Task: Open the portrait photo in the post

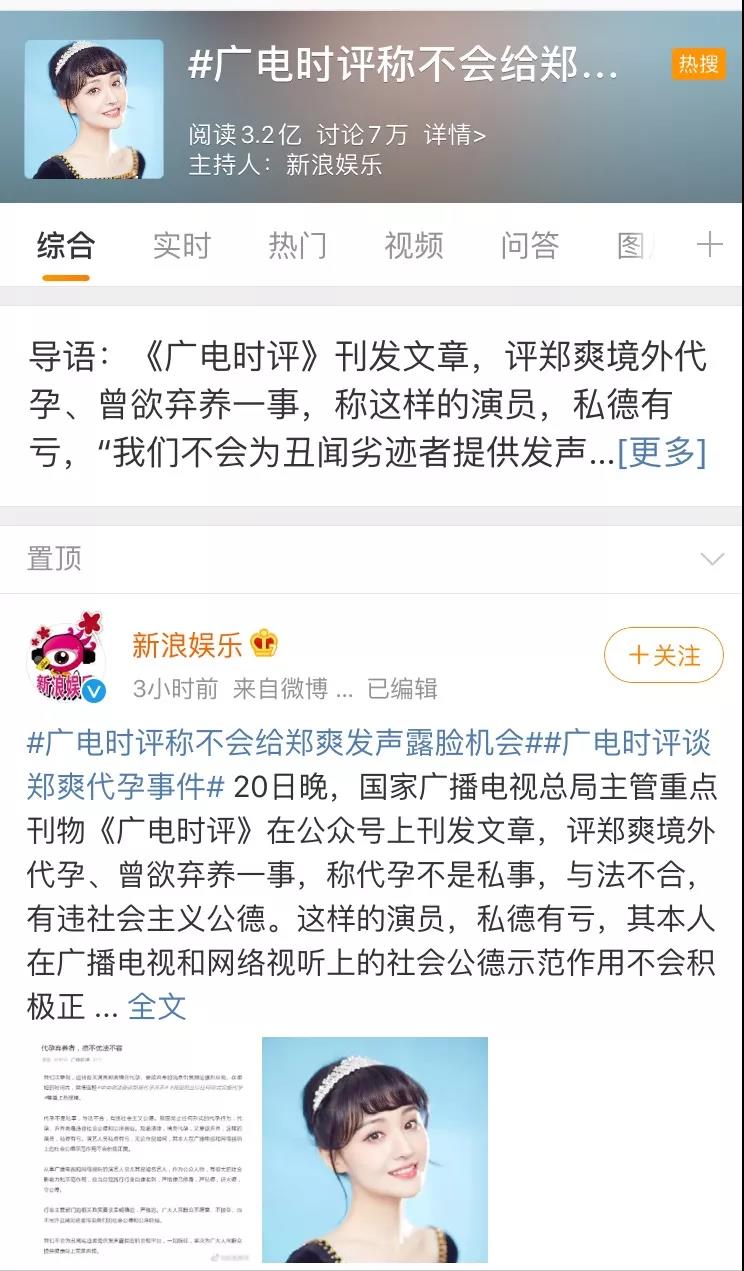Action: [375, 1150]
